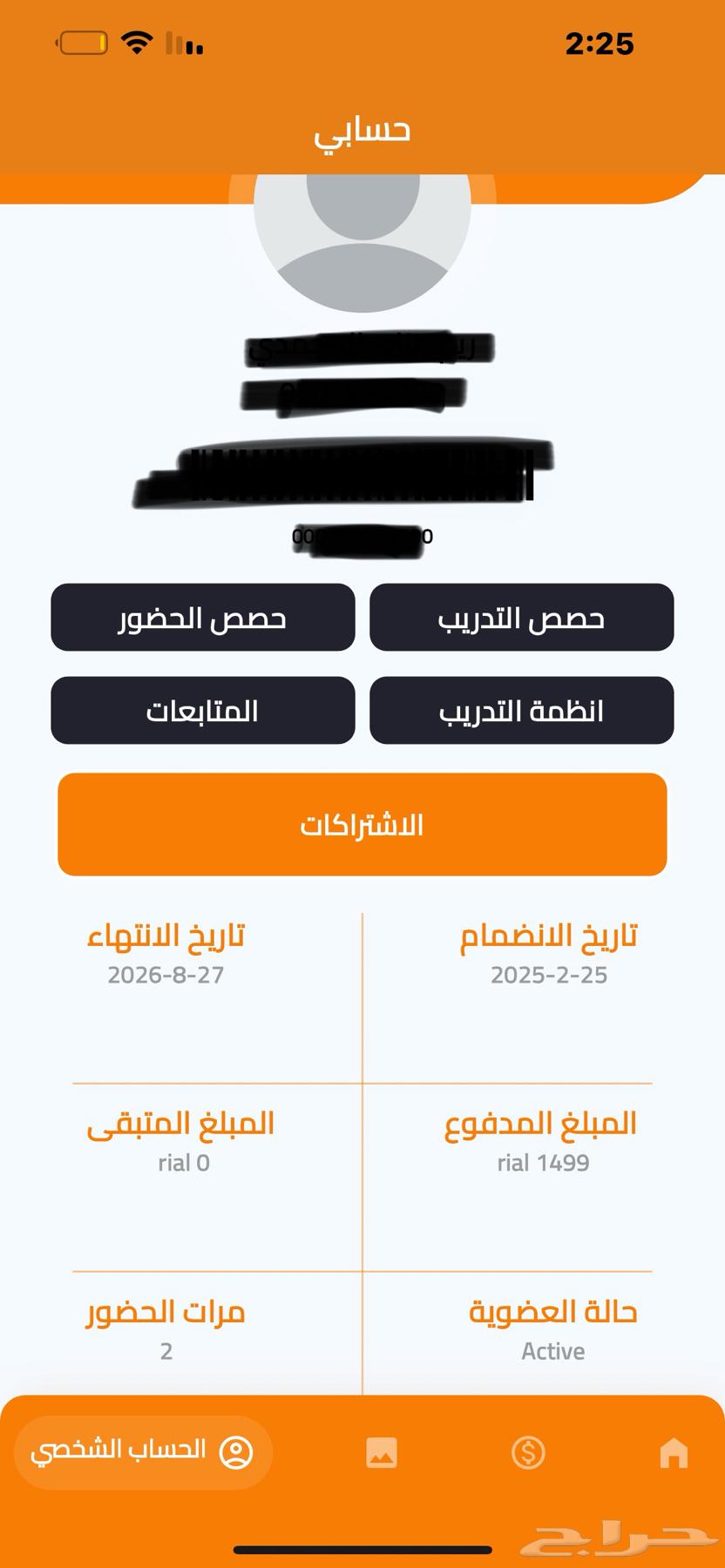Tap the حسابي page title
This screenshot has height=1568, width=725.
362,129
